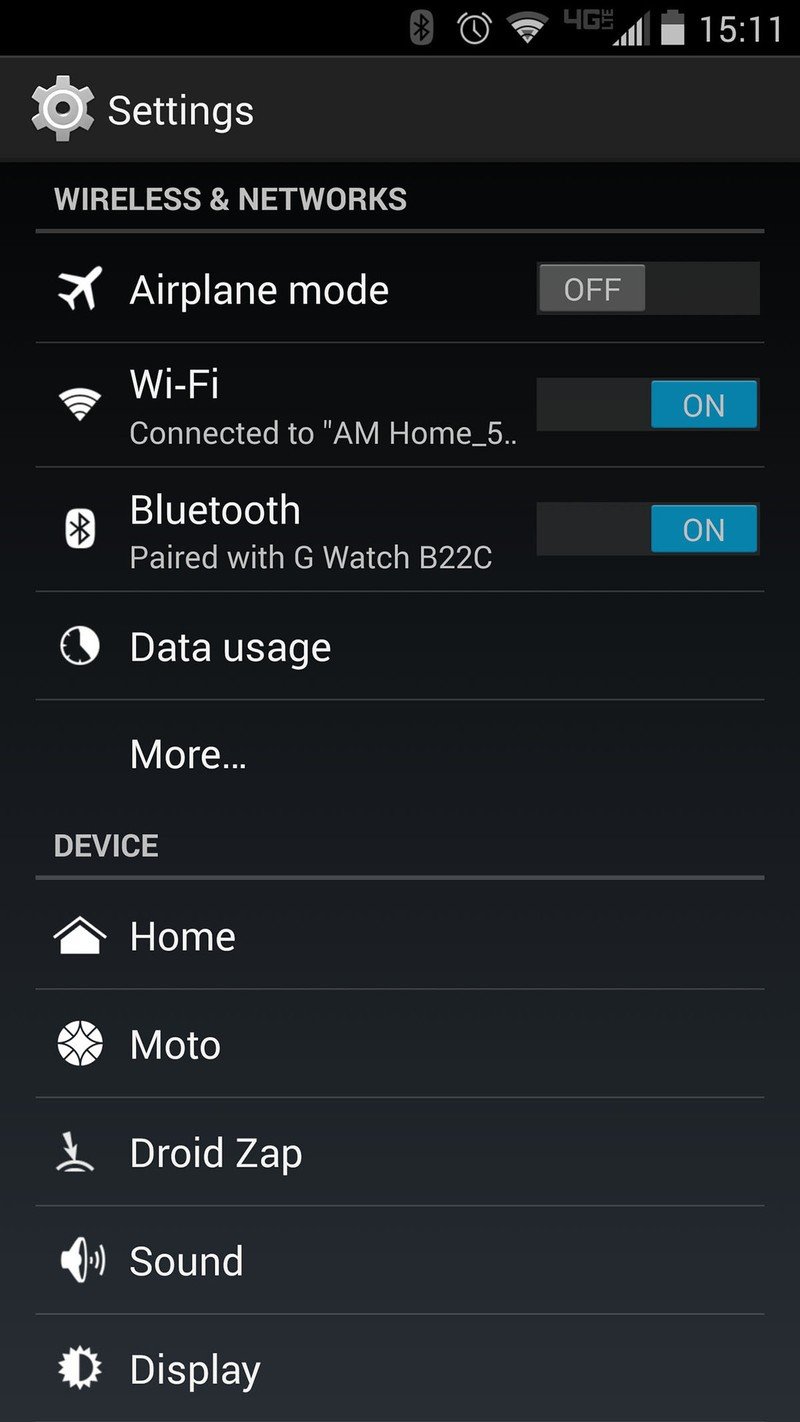Open Data usage
The width and height of the screenshot is (800, 1422).
coord(230,647)
